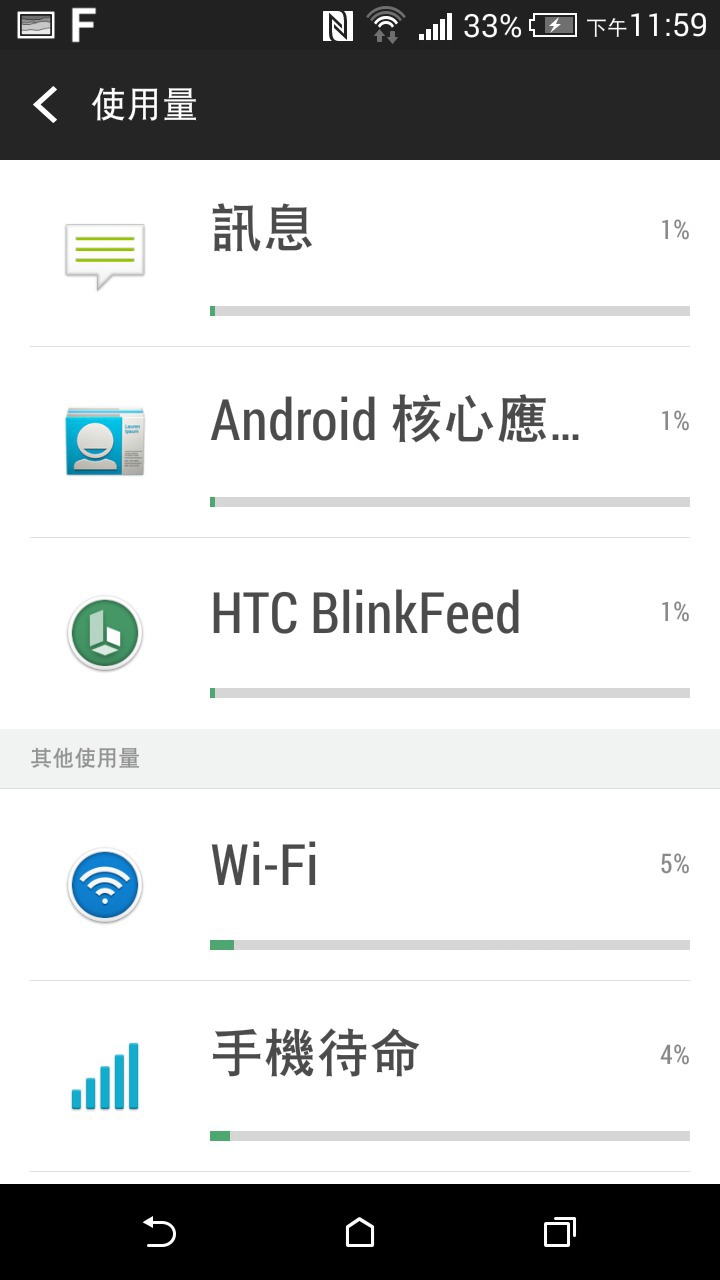Screen dimensions: 720x1280
Task: Open the recent apps button
Action: [x=560, y=1232]
